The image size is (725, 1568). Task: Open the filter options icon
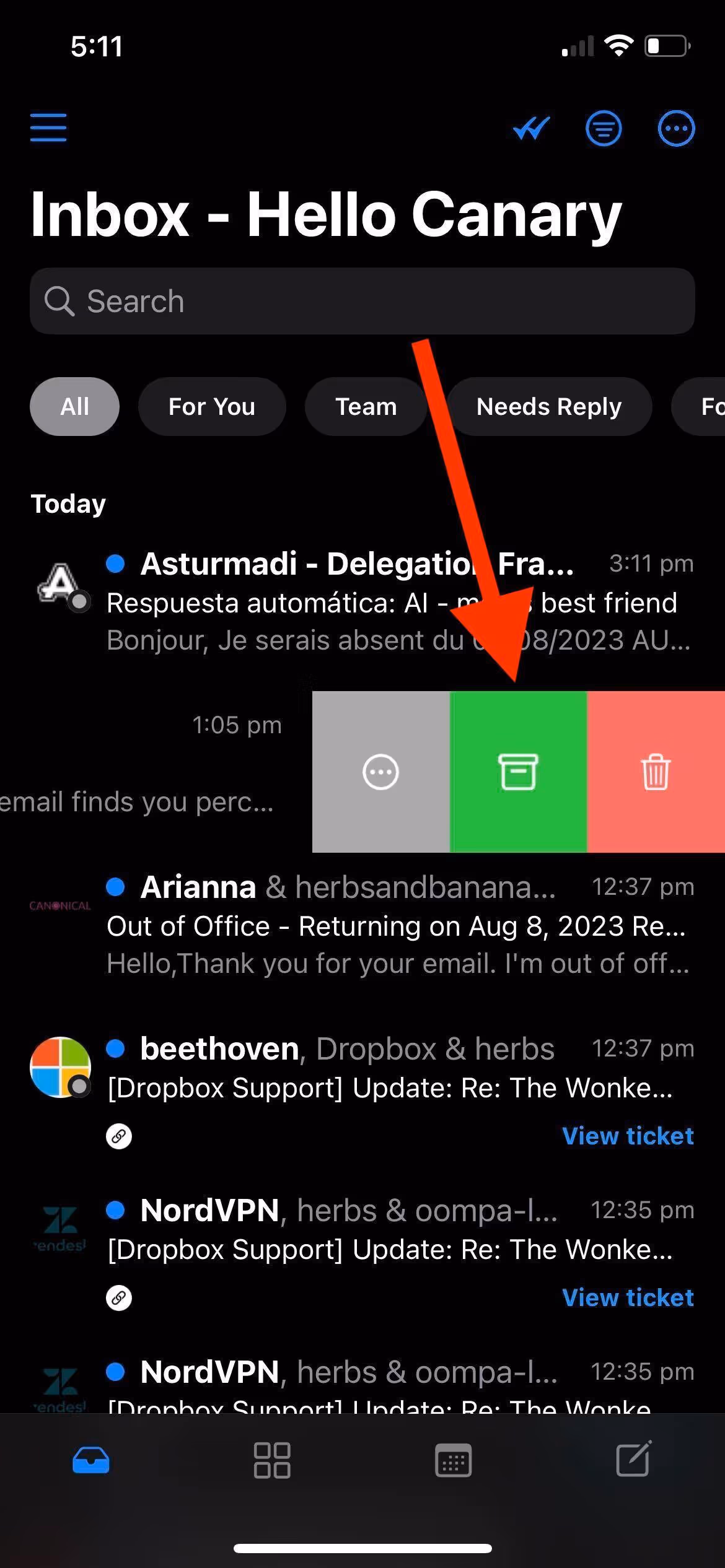click(x=604, y=129)
